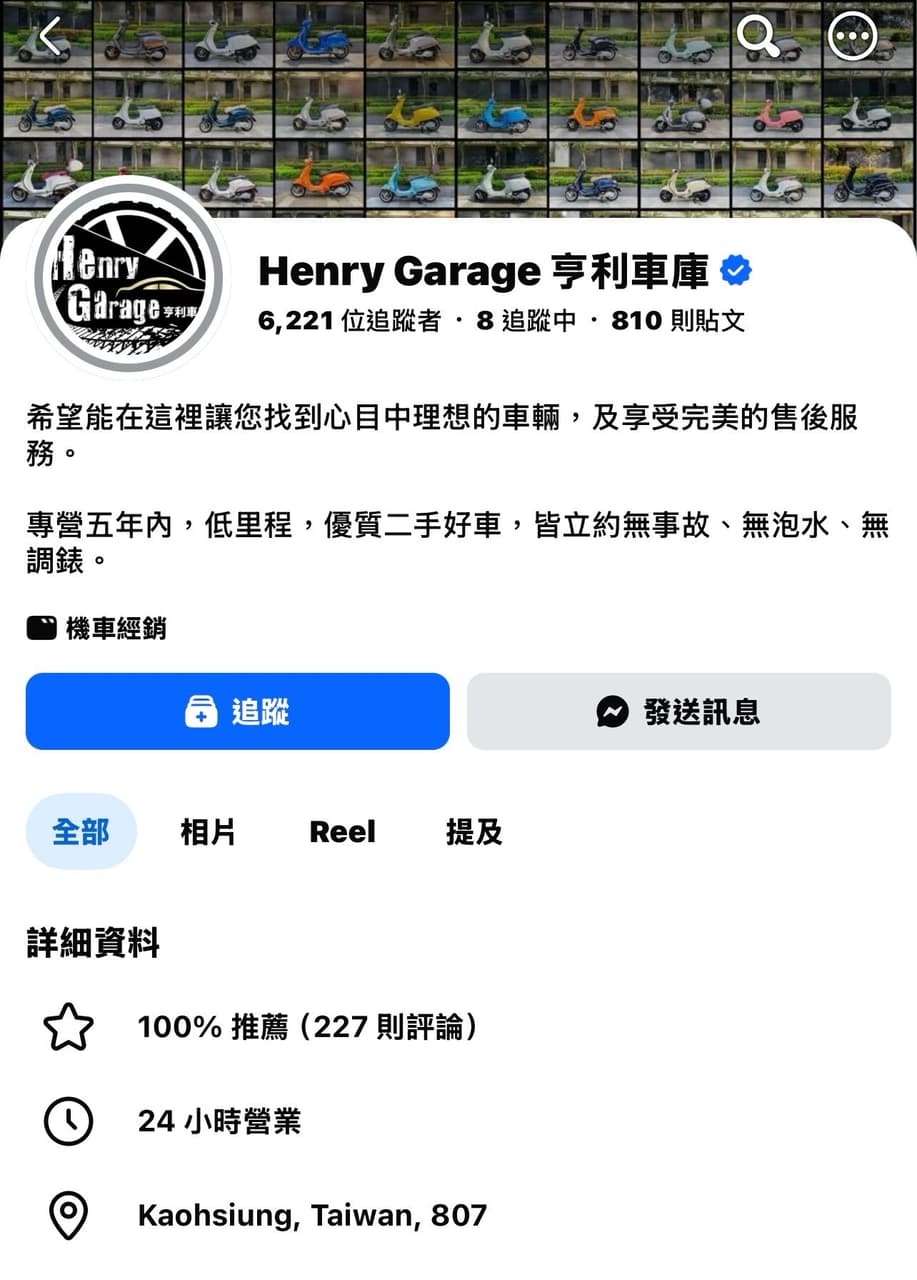The width and height of the screenshot is (917, 1280).
Task: Switch to the 相片 tab
Action: coord(208,831)
